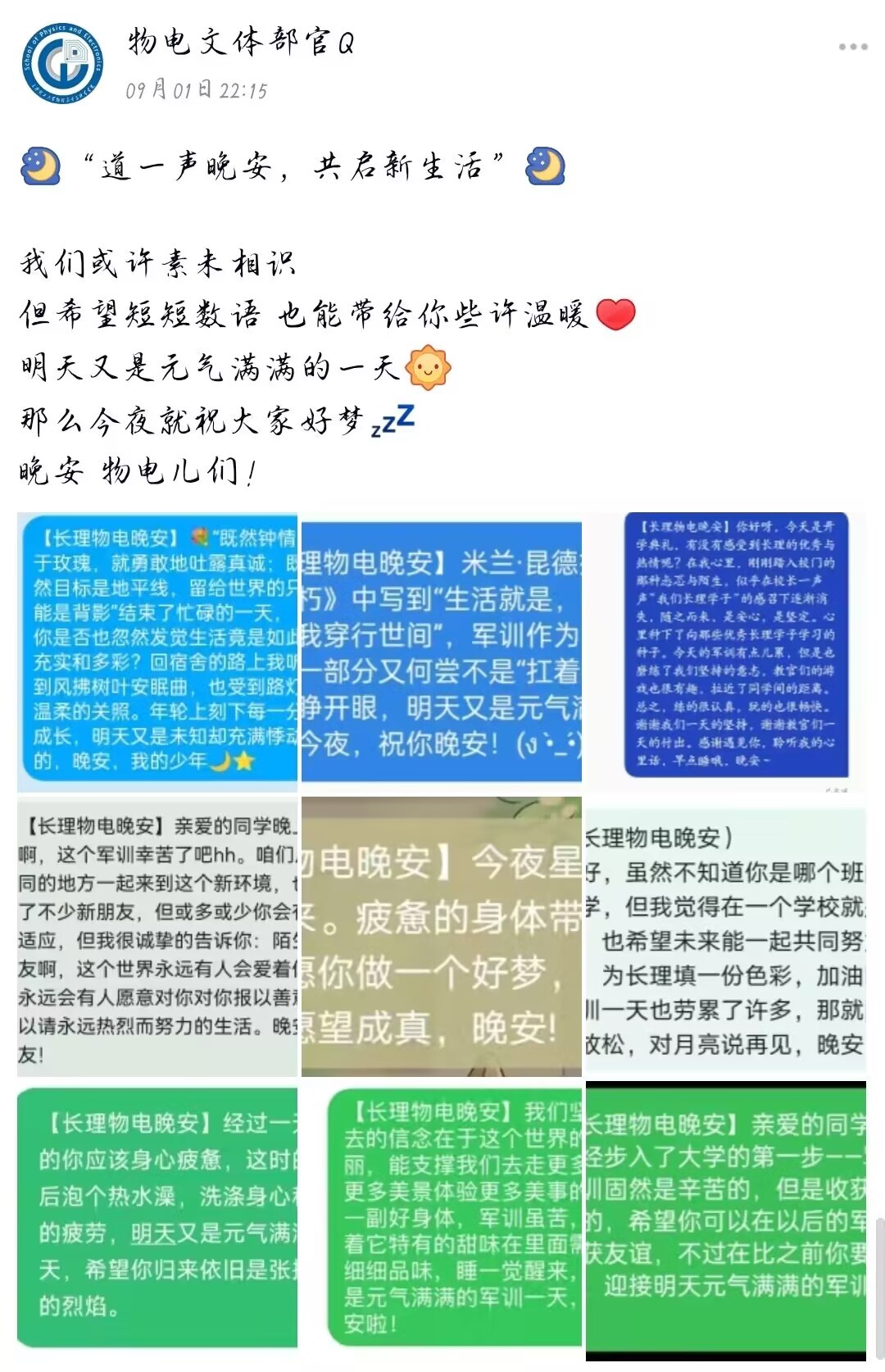Enlarge the gray image saying 军训辛苦了吧hh
The image size is (885, 1372).
pos(157,938)
